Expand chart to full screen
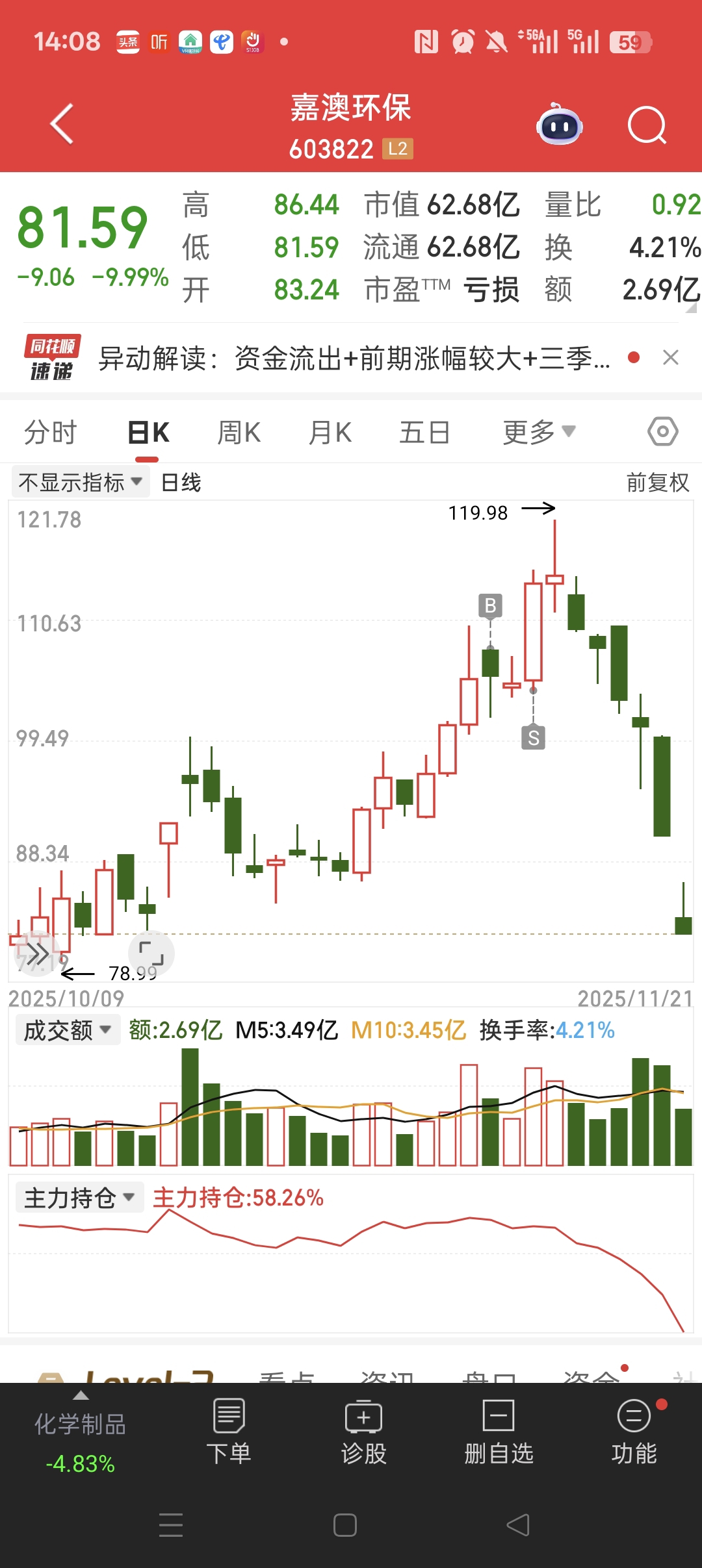702x1568 pixels. 151,954
